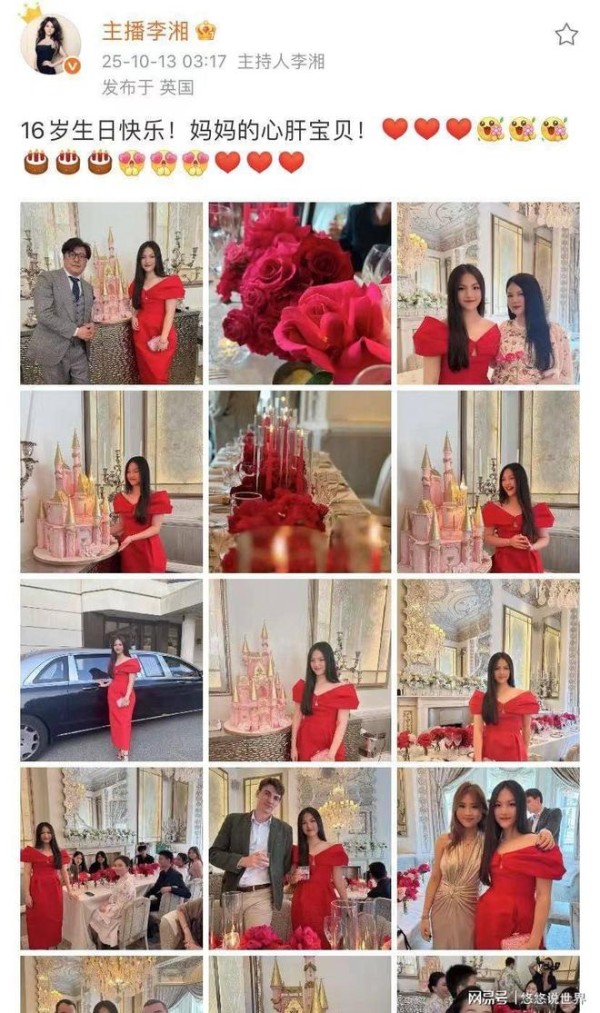
Task: Enlarge the candlelit table setting photo
Action: (299, 481)
